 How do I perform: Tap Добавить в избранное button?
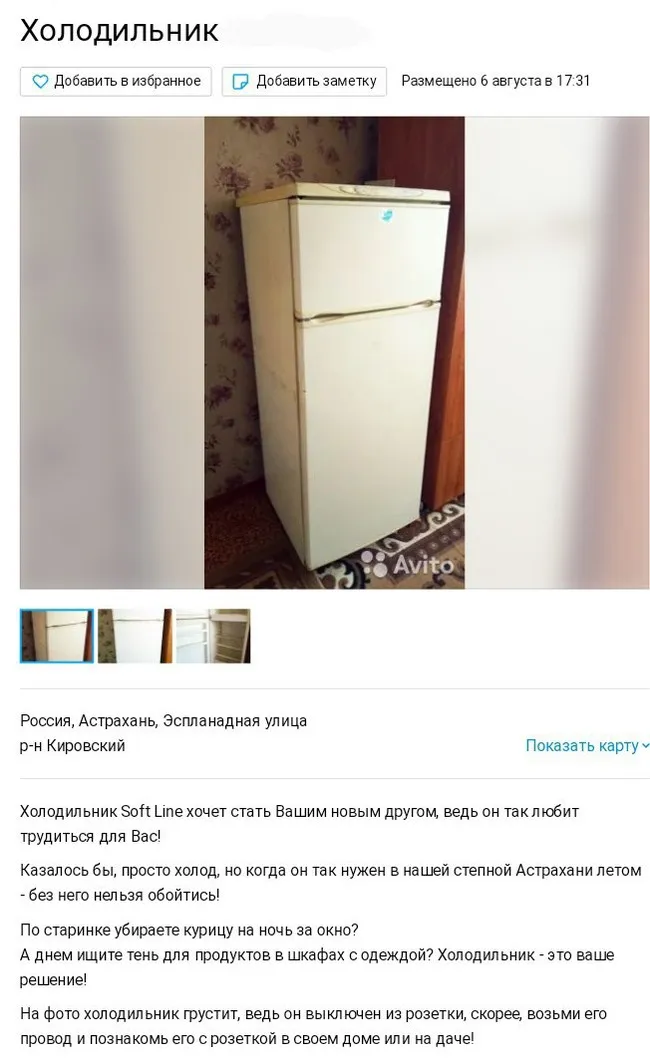click(116, 81)
